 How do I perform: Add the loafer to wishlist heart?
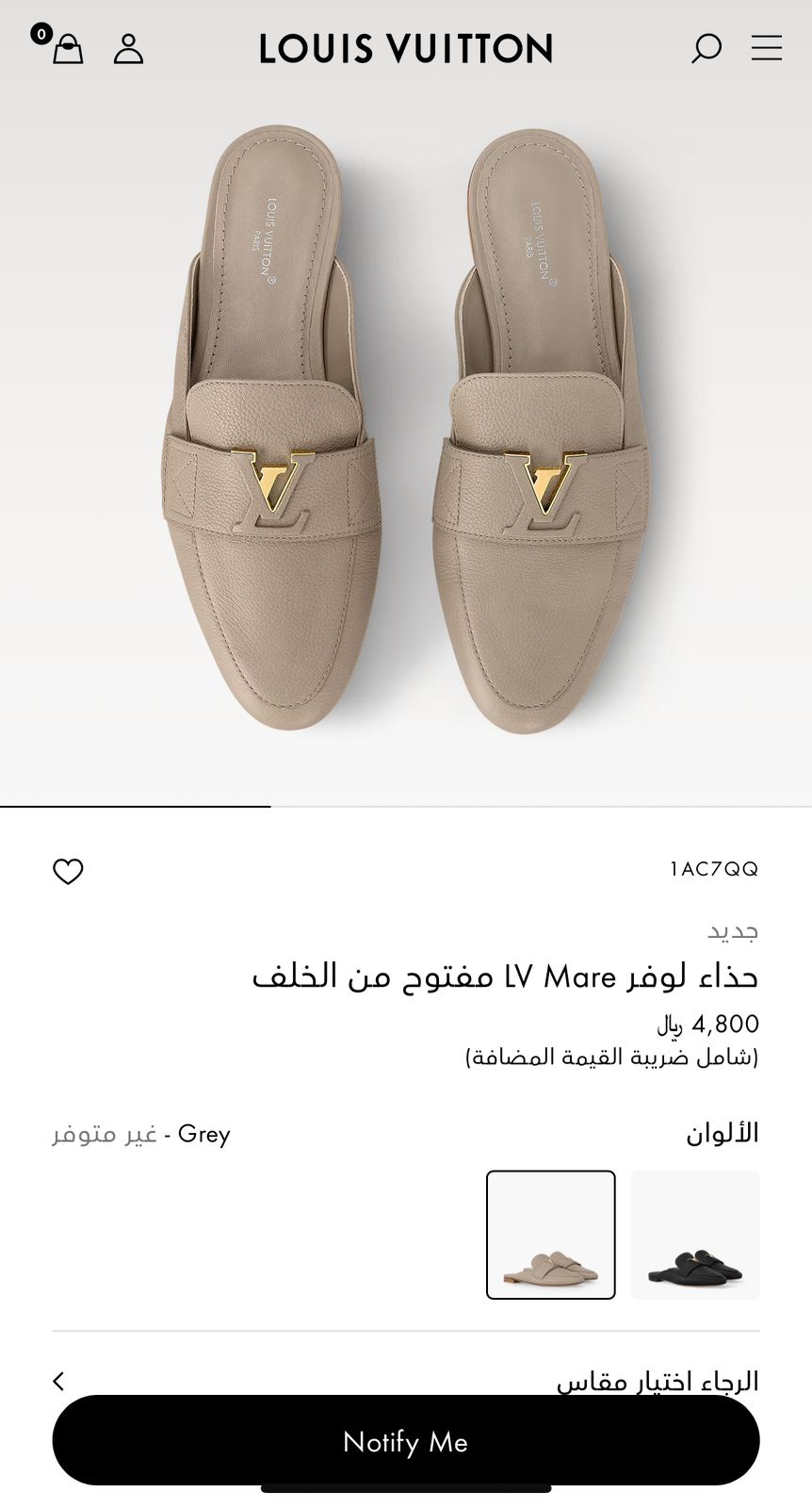pos(68,871)
